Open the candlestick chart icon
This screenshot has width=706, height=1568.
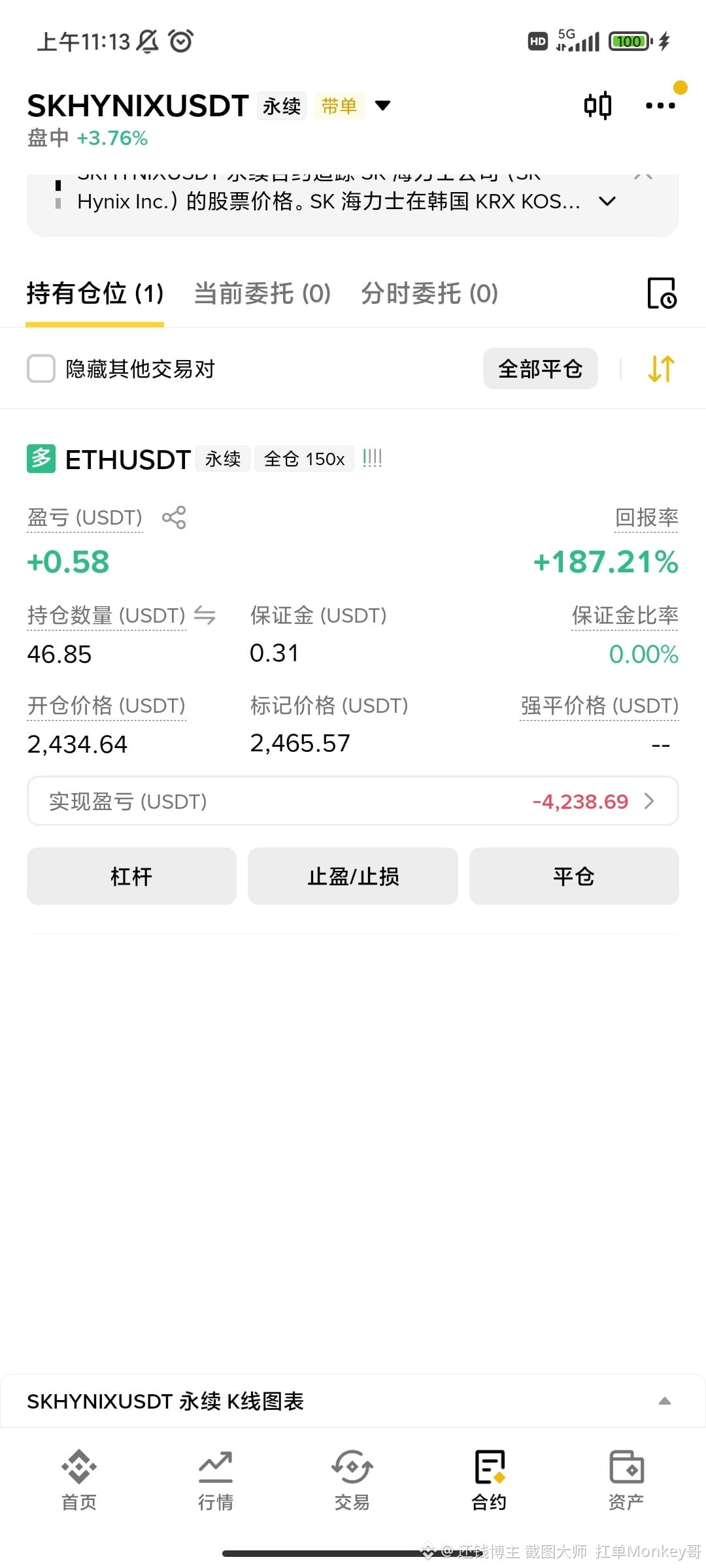click(597, 105)
